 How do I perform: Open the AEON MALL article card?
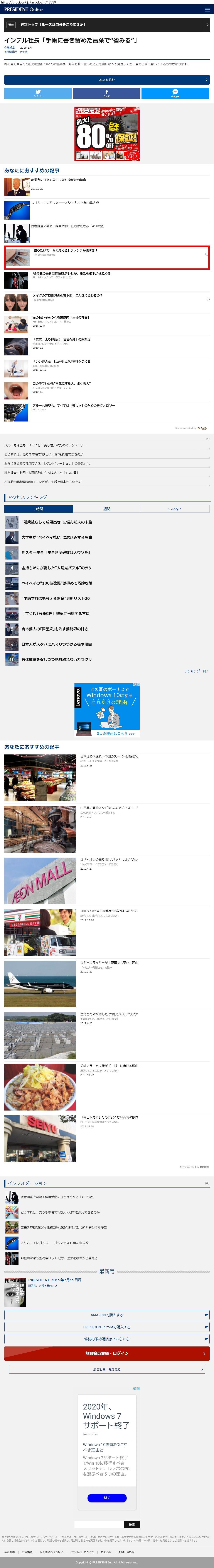pos(40,880)
